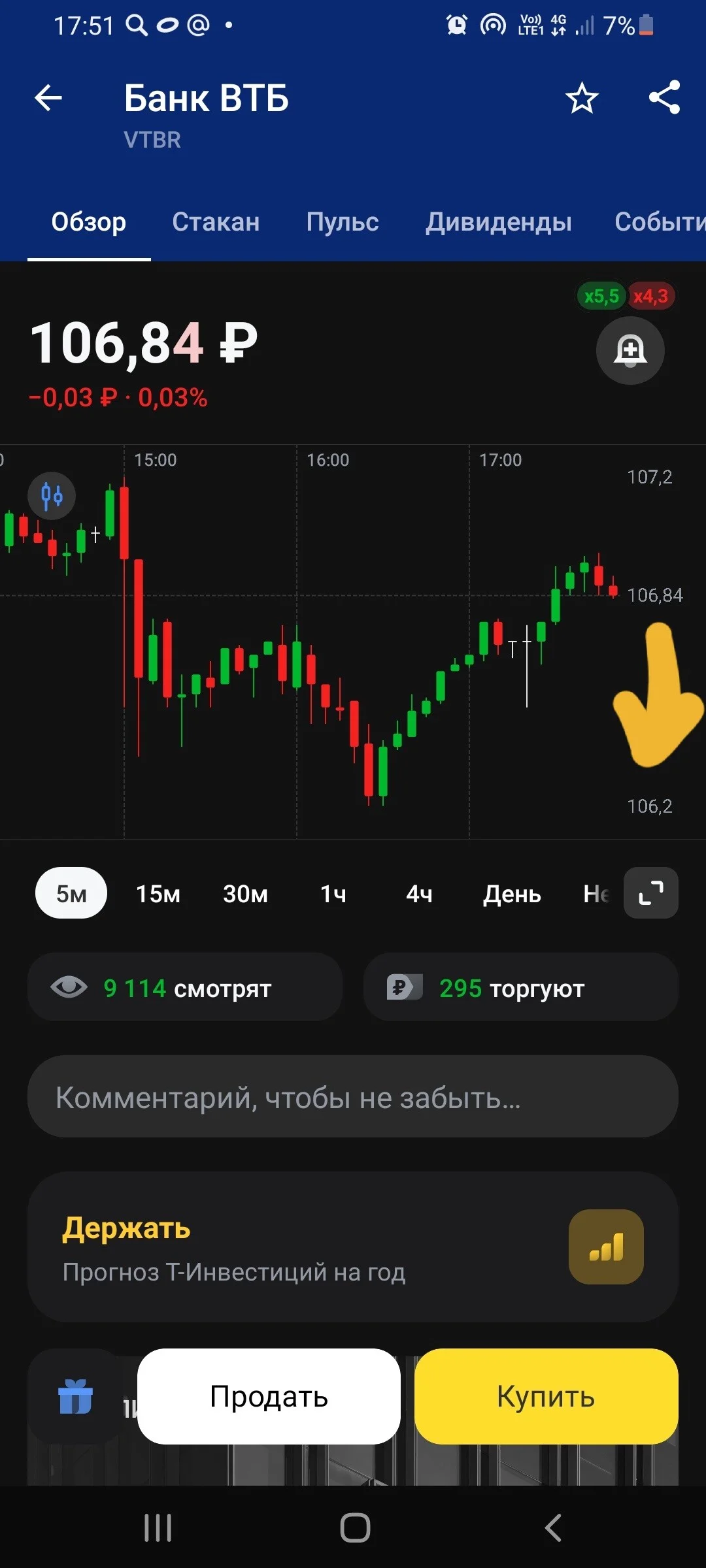Set the chart interval to День

[512, 893]
